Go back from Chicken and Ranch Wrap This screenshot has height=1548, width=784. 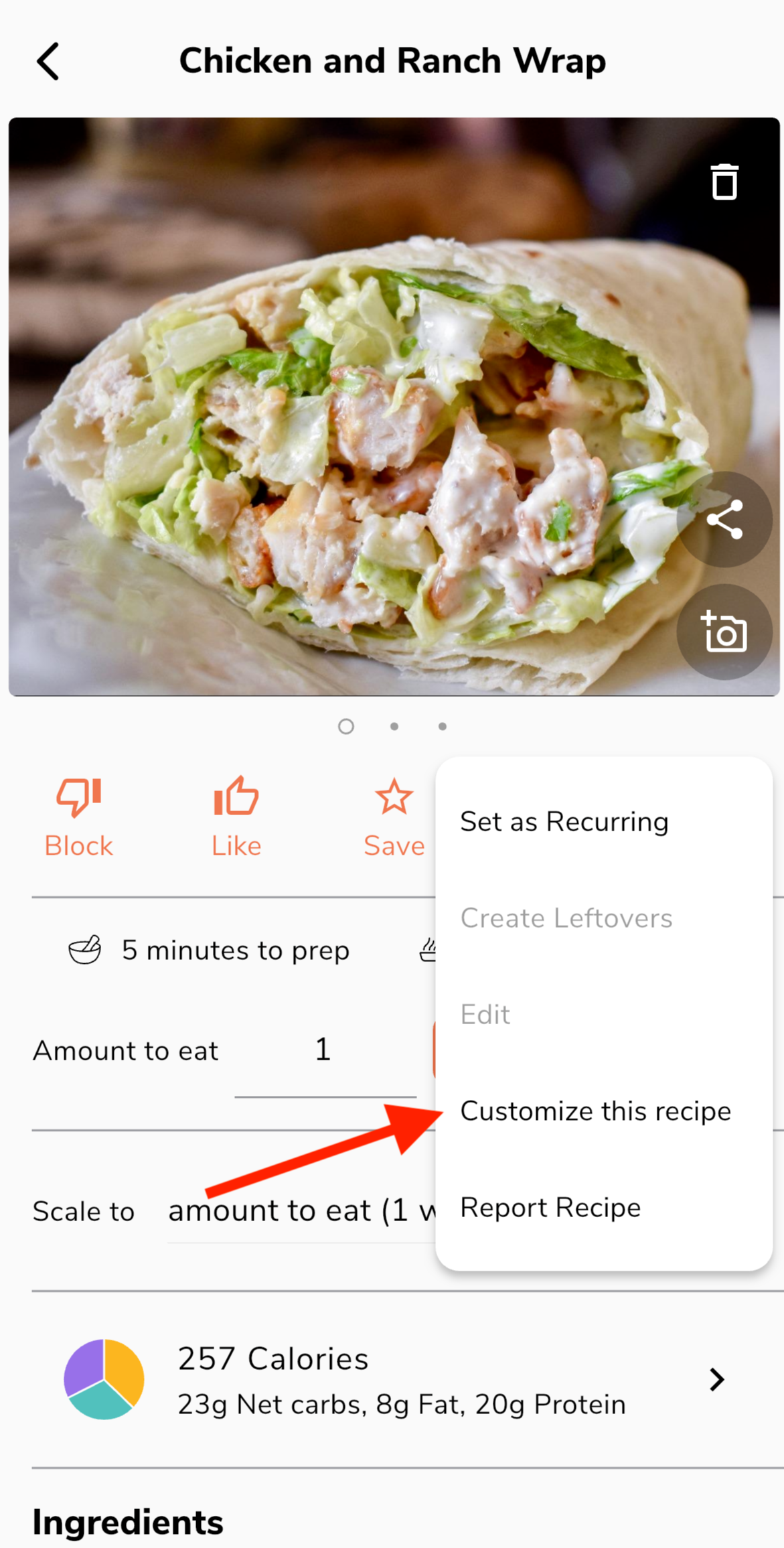[48, 62]
